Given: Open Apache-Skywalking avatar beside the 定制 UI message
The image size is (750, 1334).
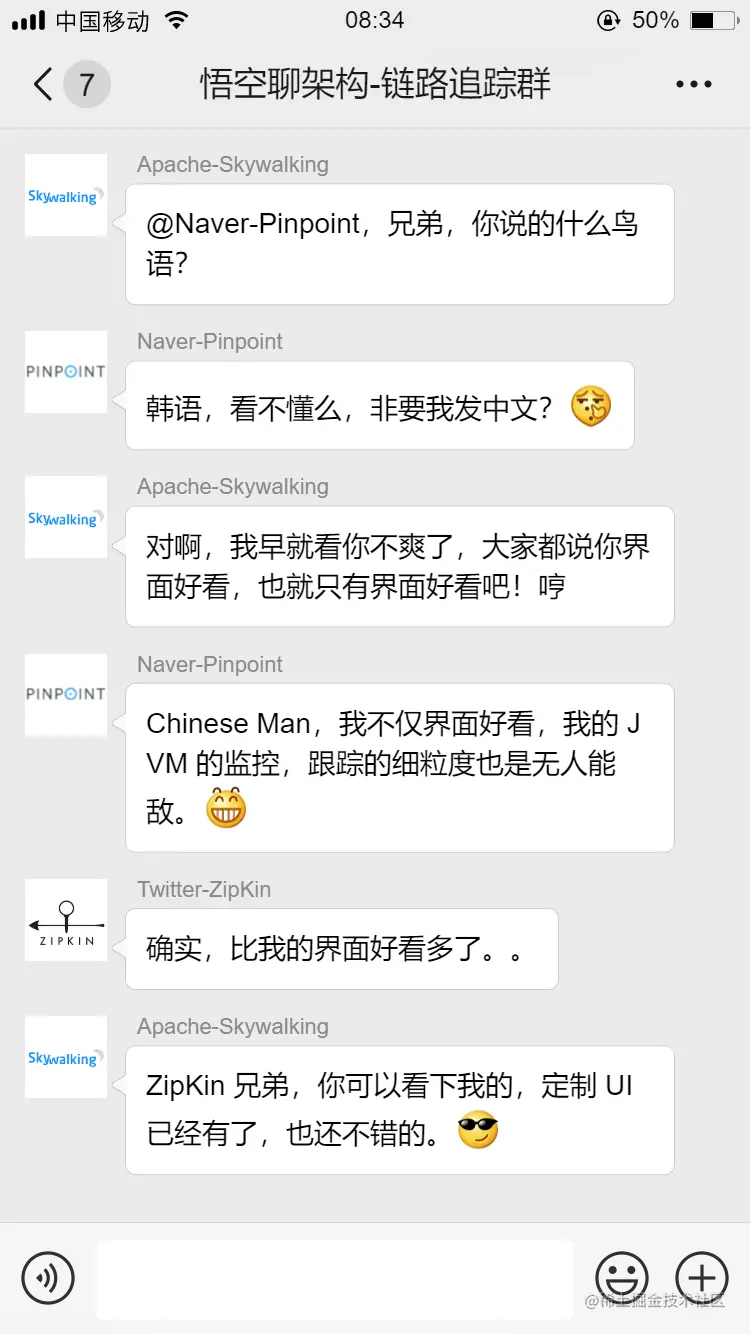Looking at the screenshot, I should click(x=66, y=1057).
